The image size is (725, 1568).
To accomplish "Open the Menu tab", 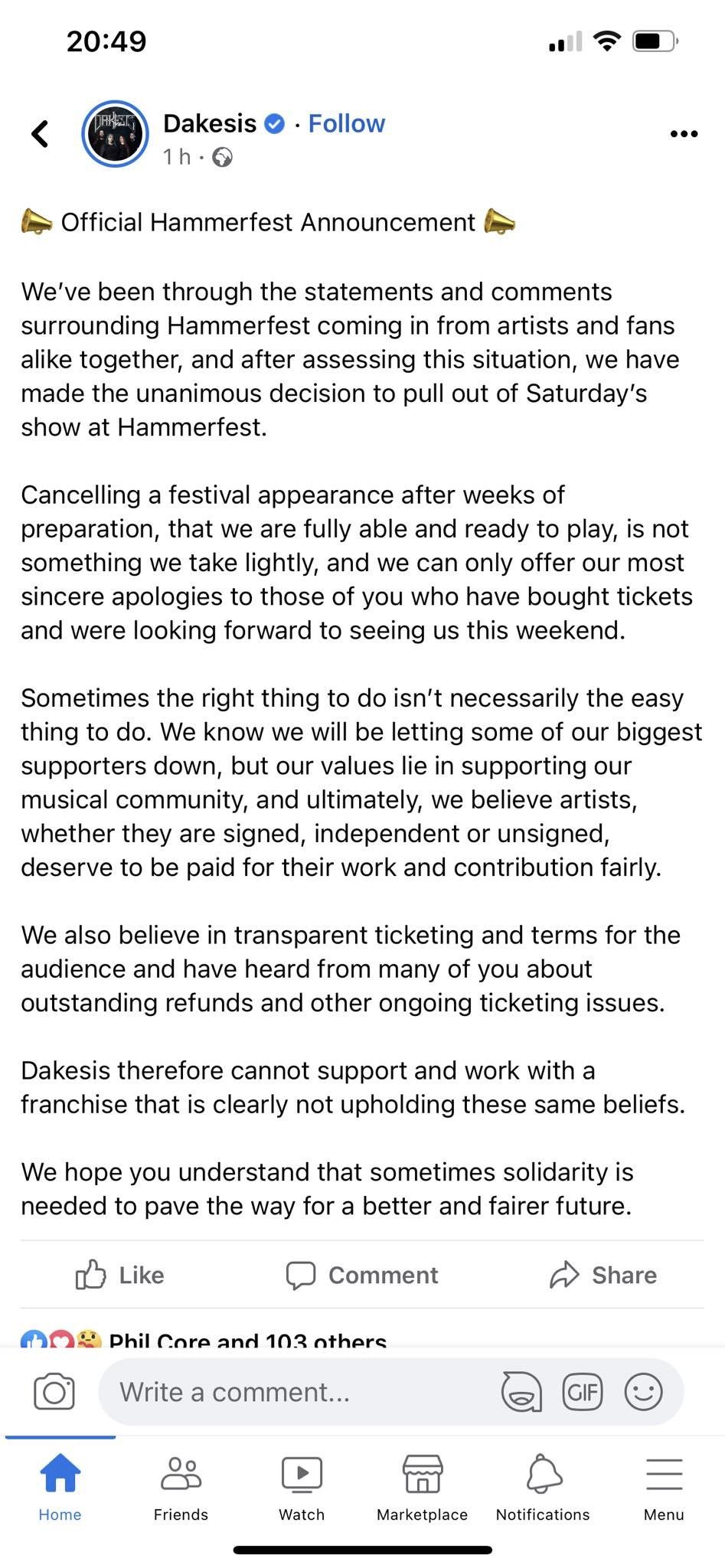I will coord(664,1488).
